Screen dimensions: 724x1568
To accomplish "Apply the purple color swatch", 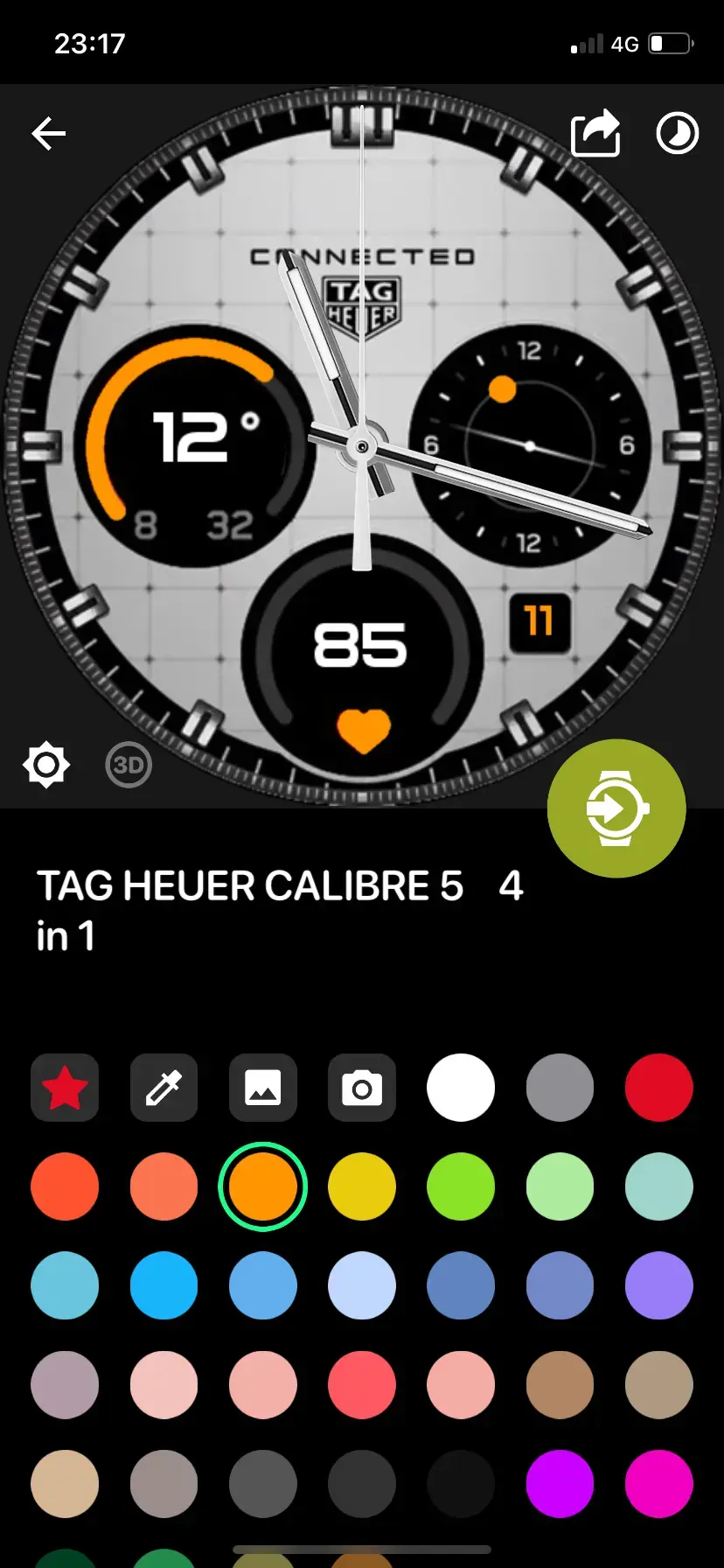I will coord(560,1484).
